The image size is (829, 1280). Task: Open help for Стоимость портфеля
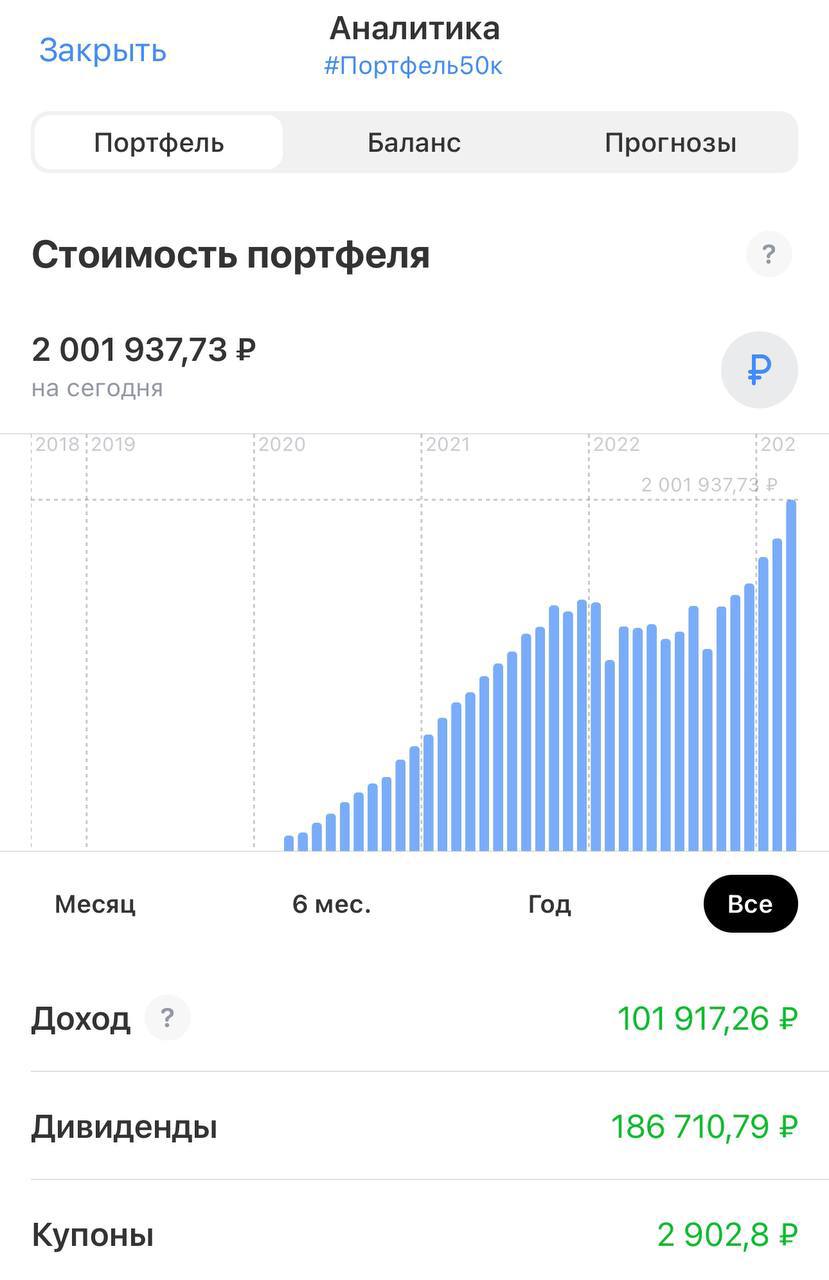pyautogui.click(x=768, y=255)
